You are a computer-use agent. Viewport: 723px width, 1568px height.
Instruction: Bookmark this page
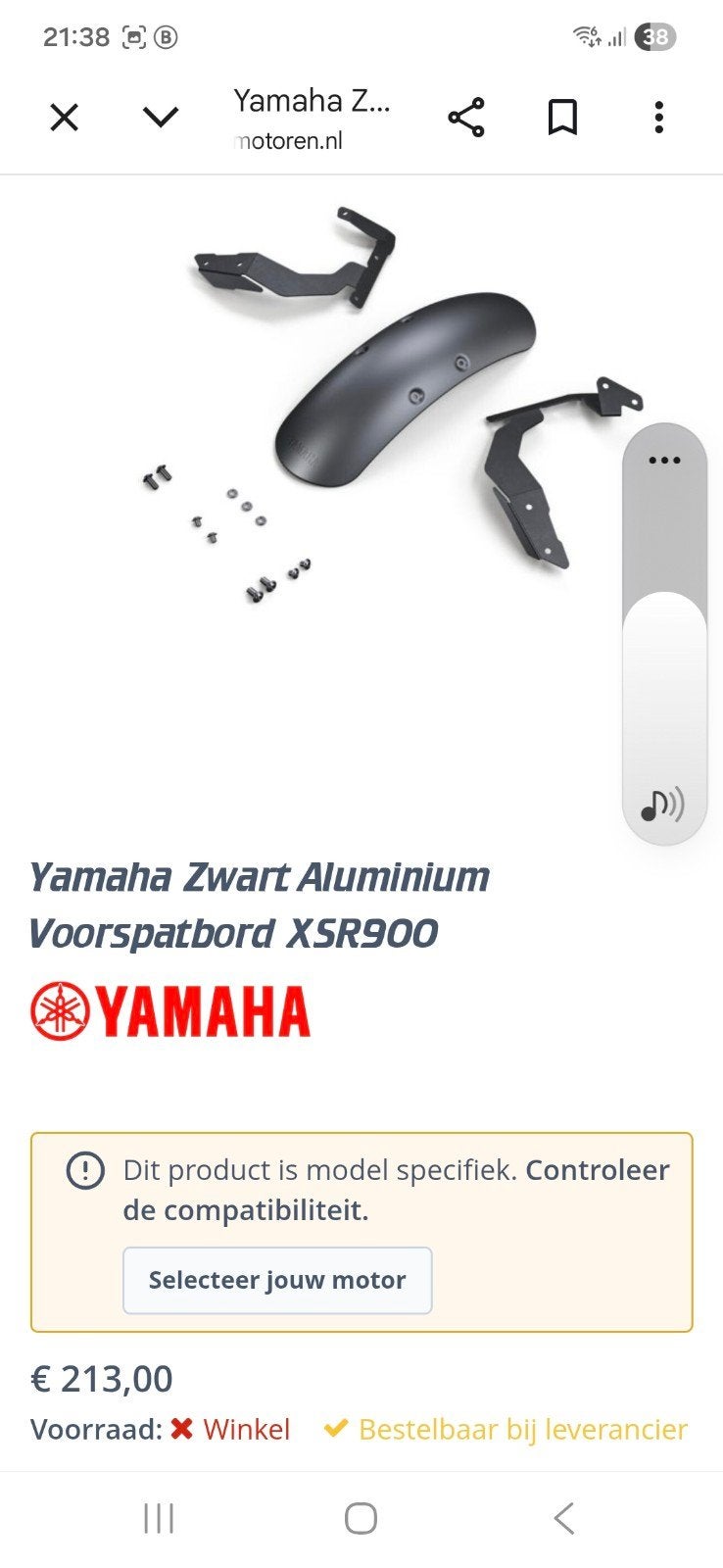click(562, 118)
